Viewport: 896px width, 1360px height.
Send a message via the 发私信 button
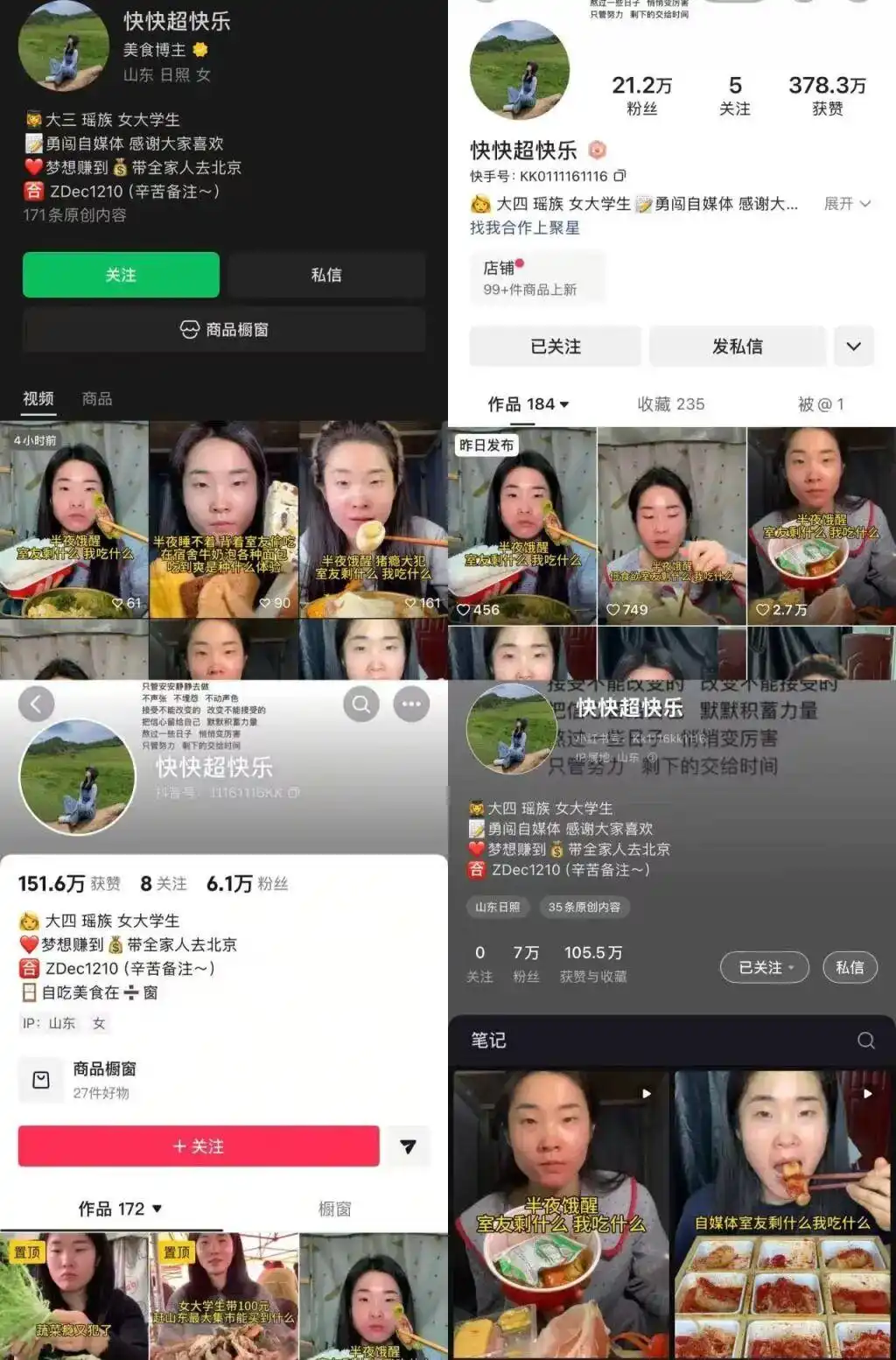tap(737, 346)
